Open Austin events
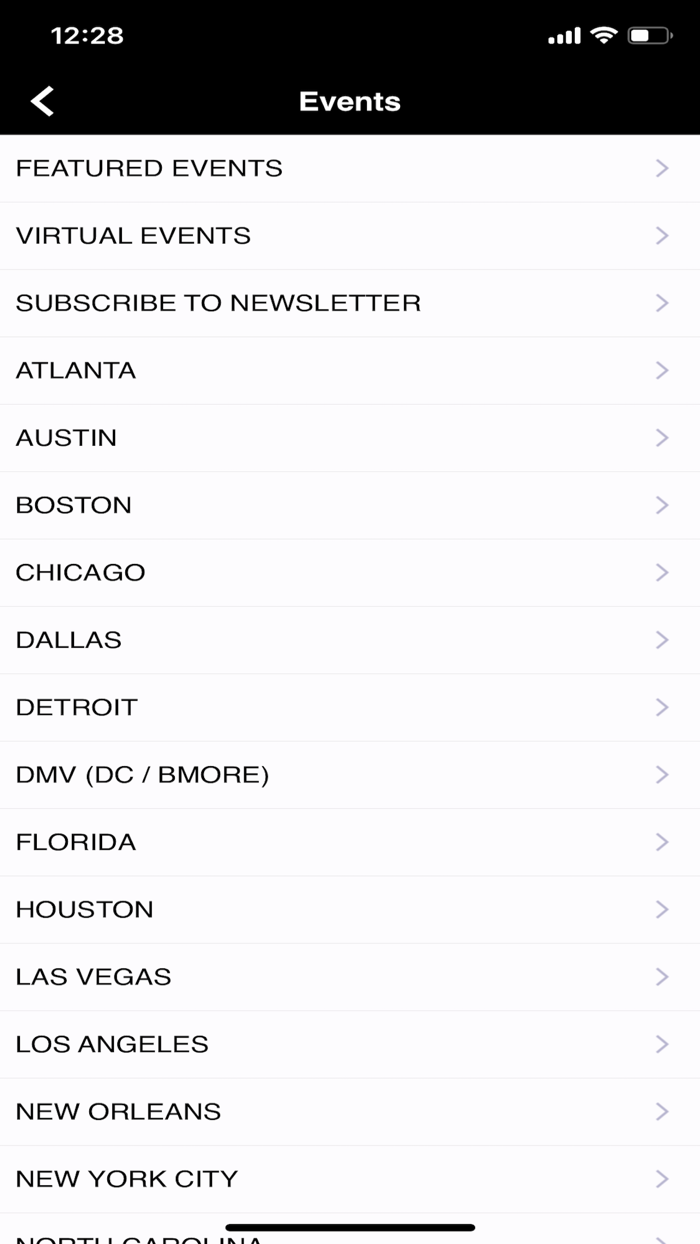The image size is (700, 1244). pyautogui.click(x=350, y=438)
